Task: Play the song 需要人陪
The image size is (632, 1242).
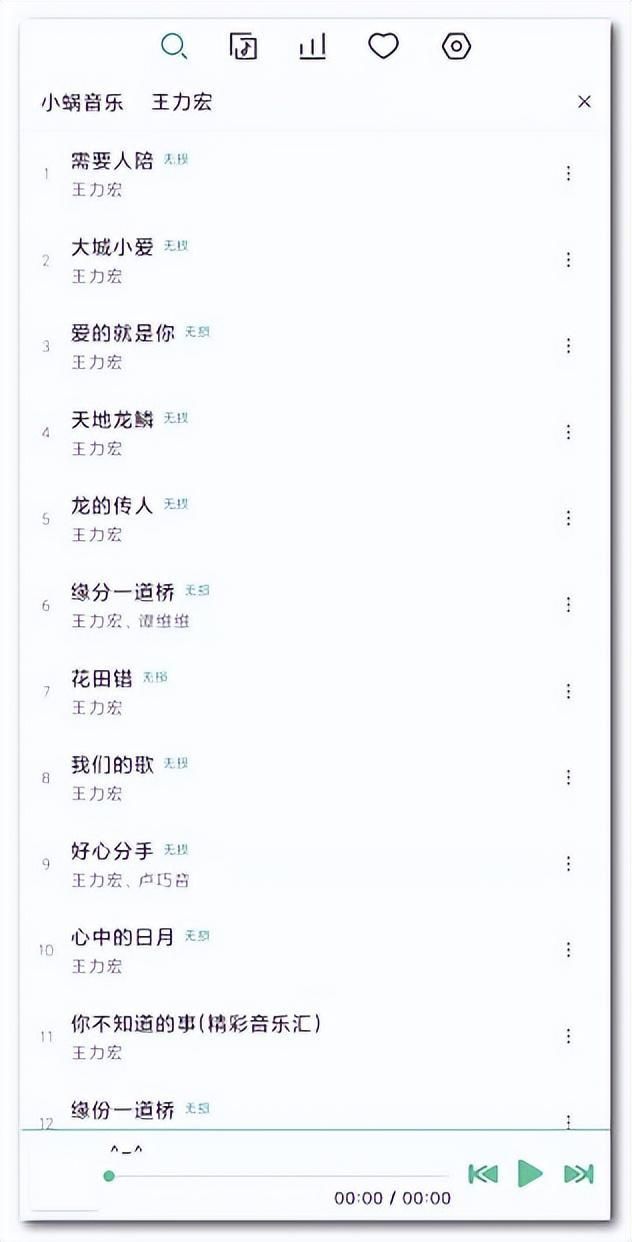Action: pos(112,161)
